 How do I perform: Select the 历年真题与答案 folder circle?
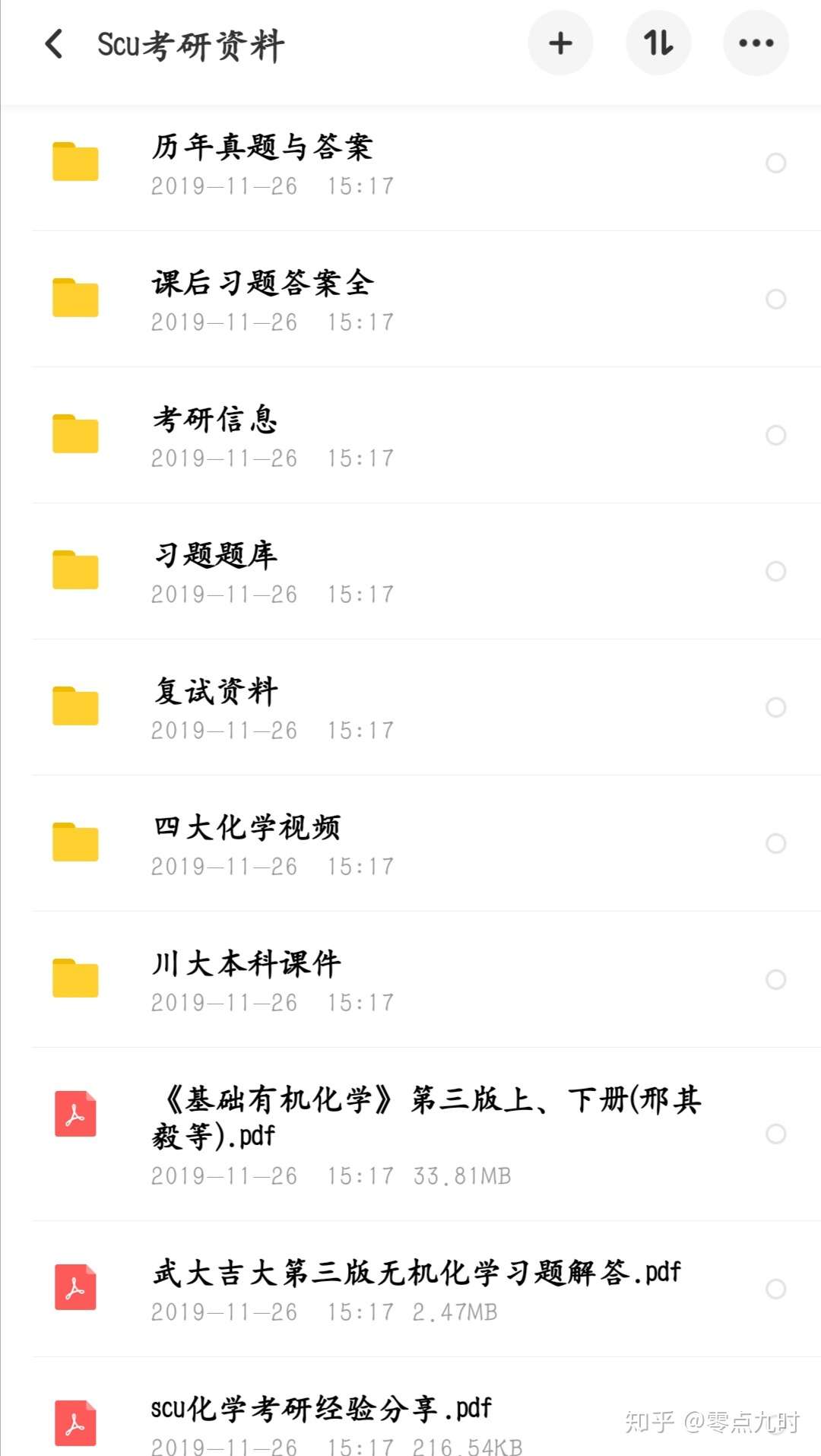(x=775, y=163)
